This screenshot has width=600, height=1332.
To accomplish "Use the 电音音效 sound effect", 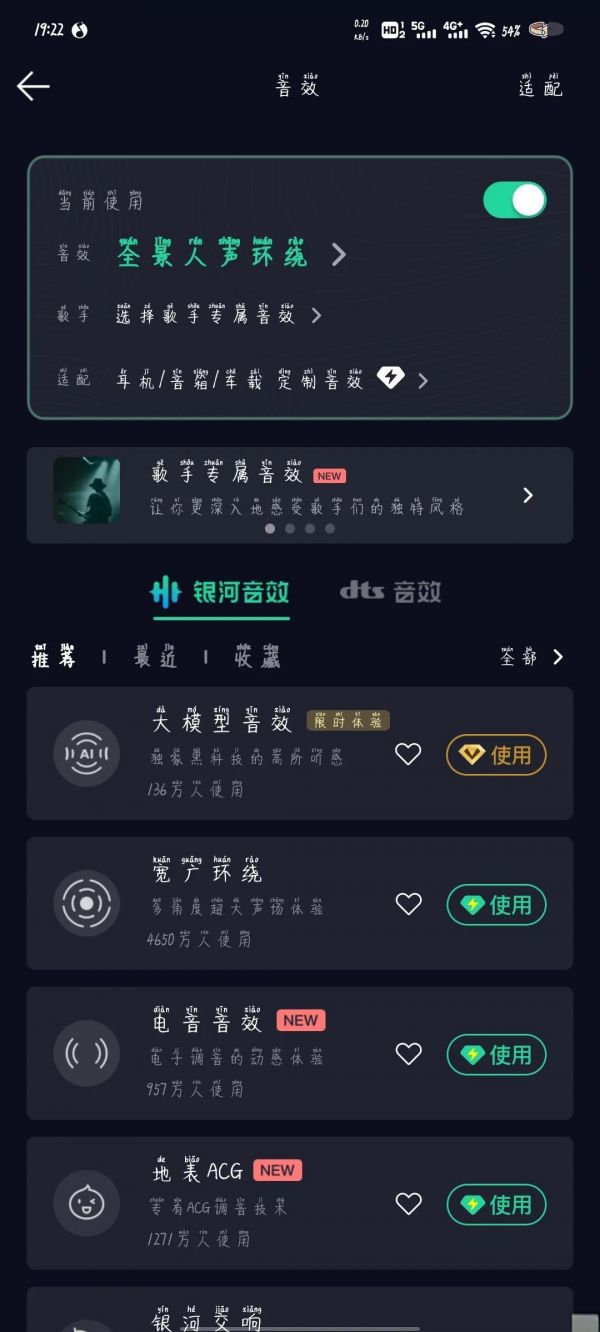I will pyautogui.click(x=496, y=1055).
